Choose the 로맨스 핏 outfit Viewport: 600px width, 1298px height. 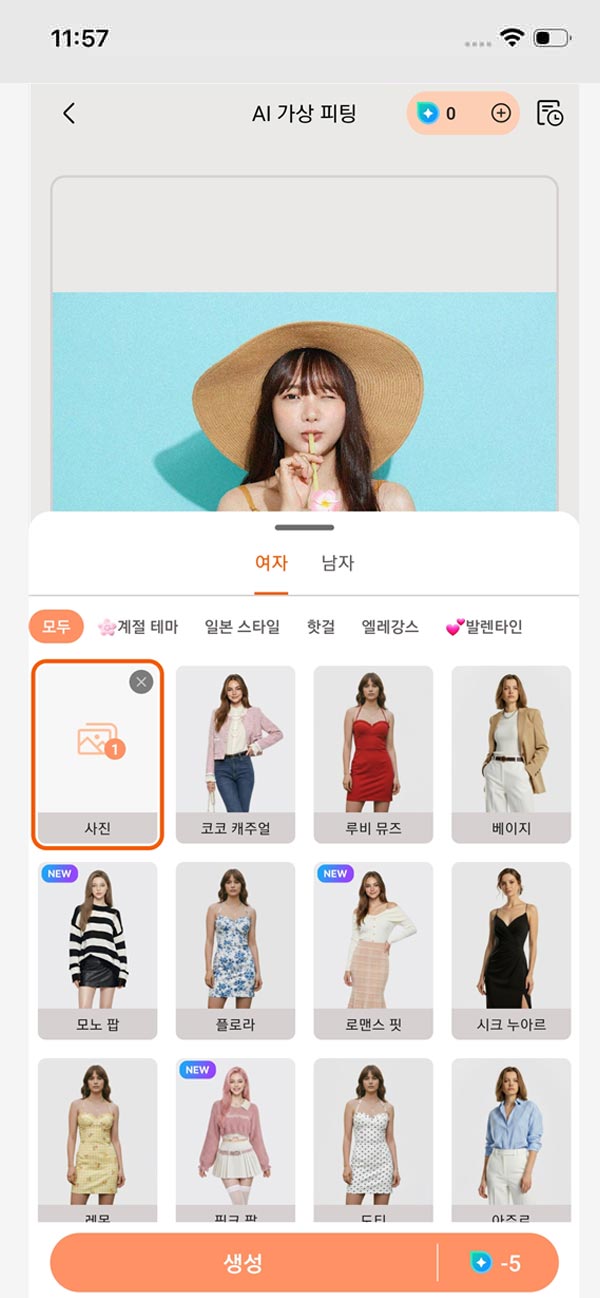pos(373,948)
